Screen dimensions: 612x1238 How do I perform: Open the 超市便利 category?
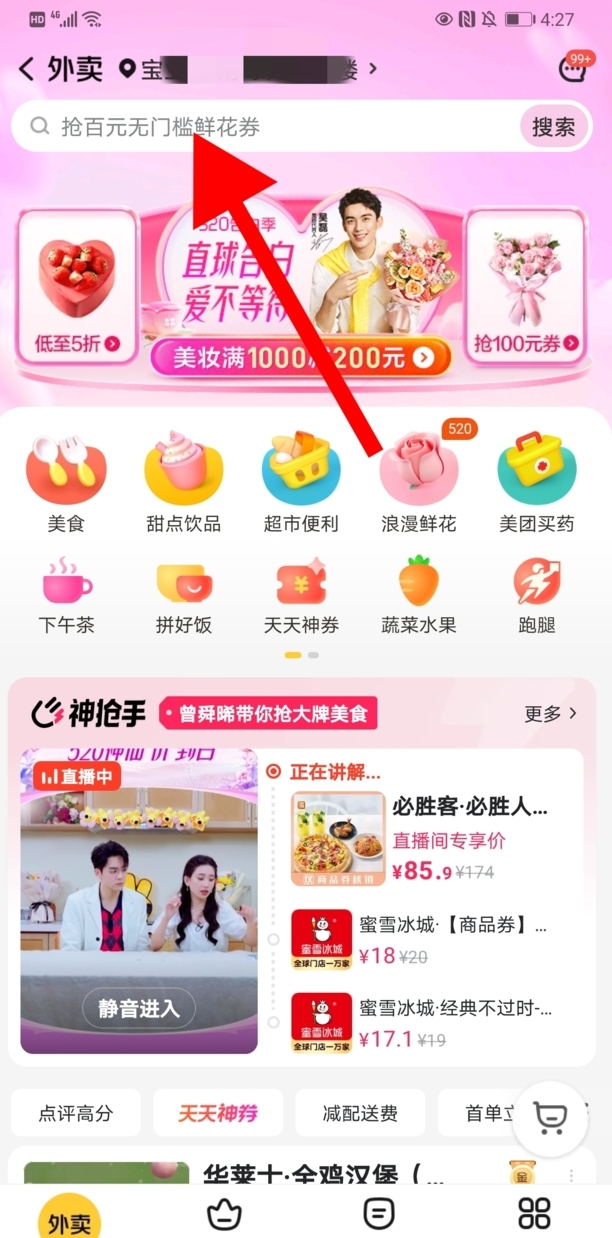(301, 480)
